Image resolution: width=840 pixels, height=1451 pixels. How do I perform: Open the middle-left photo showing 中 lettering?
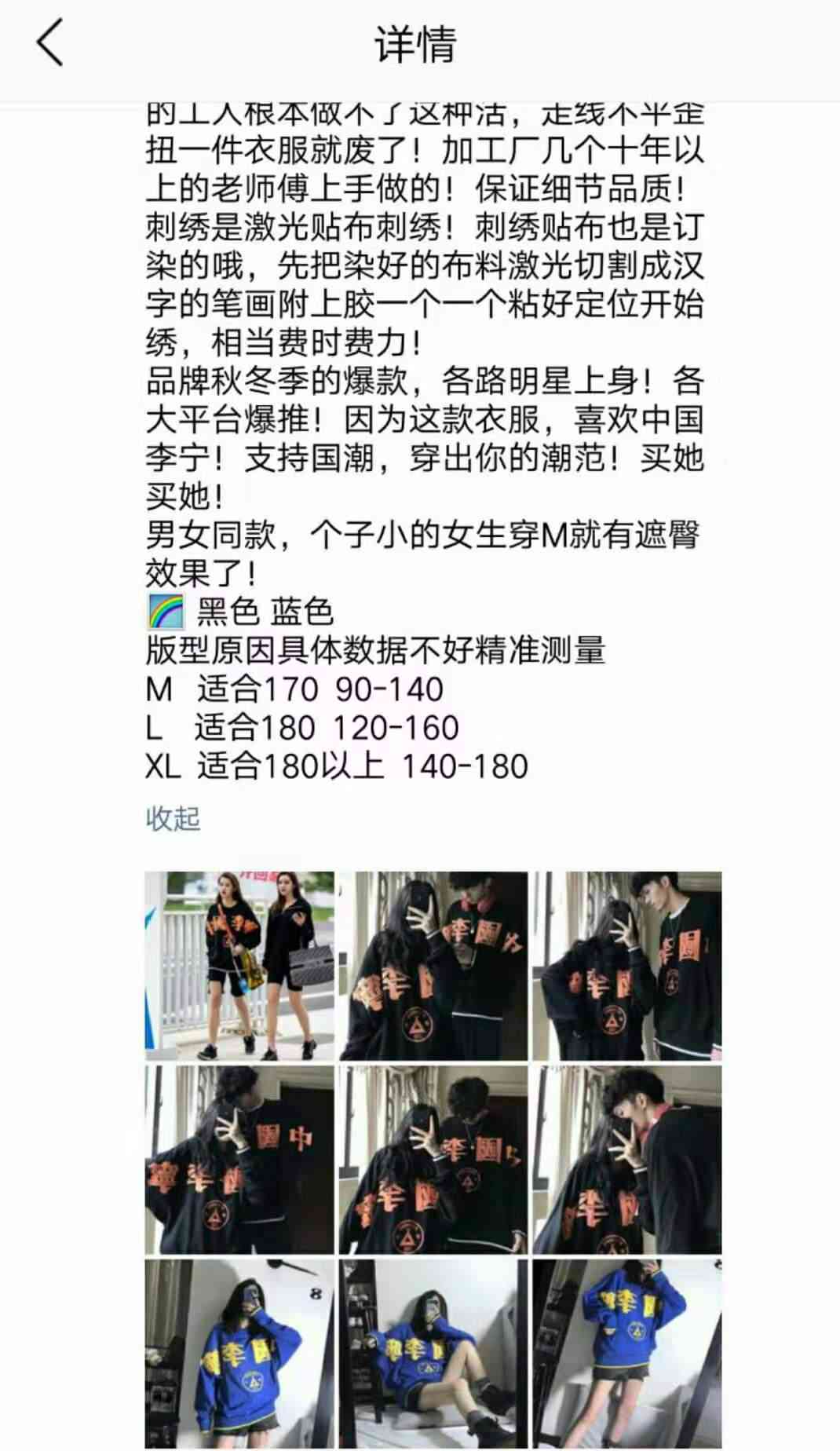pyautogui.click(x=239, y=1160)
